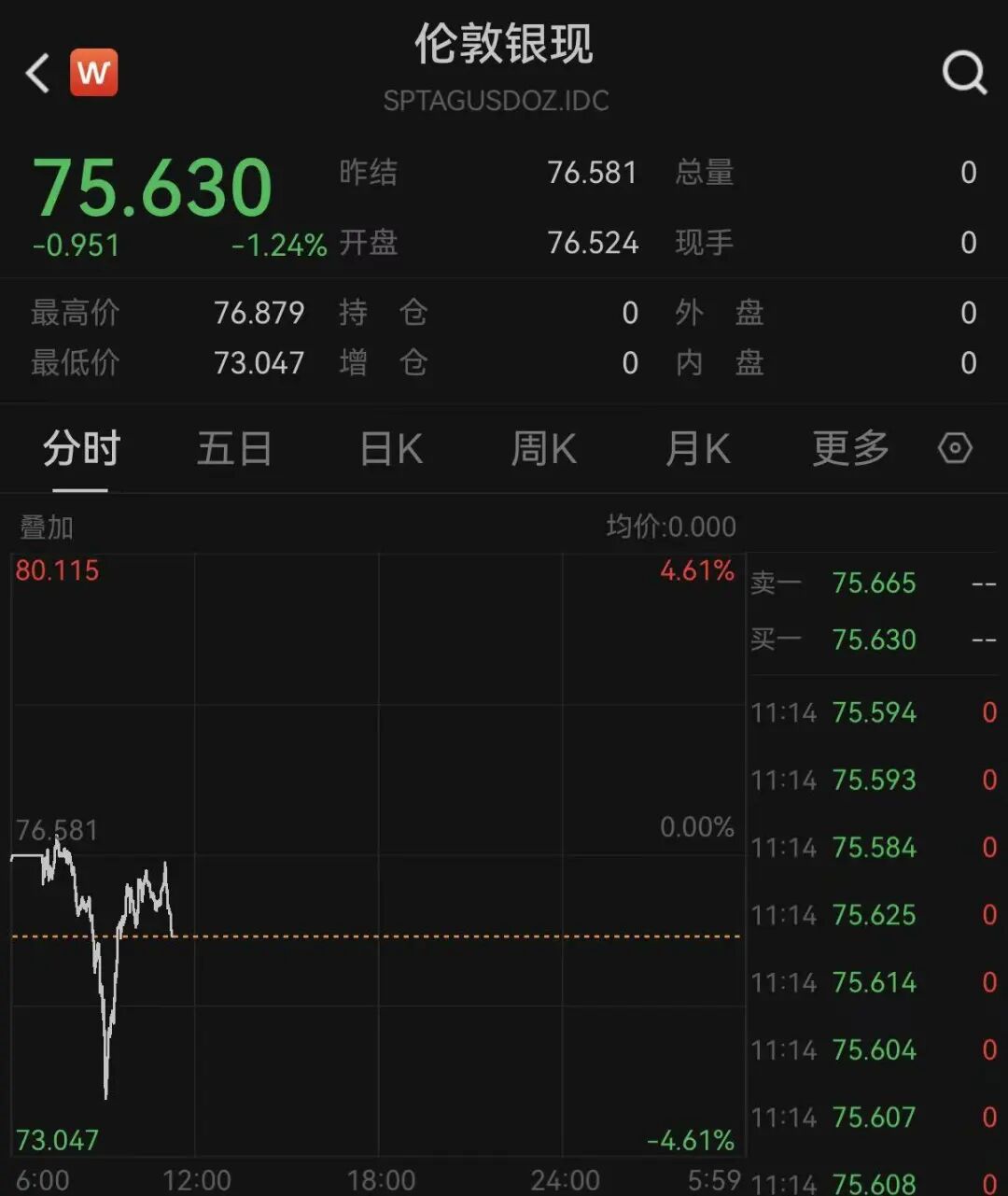Open the search magnifier icon

coord(963,73)
